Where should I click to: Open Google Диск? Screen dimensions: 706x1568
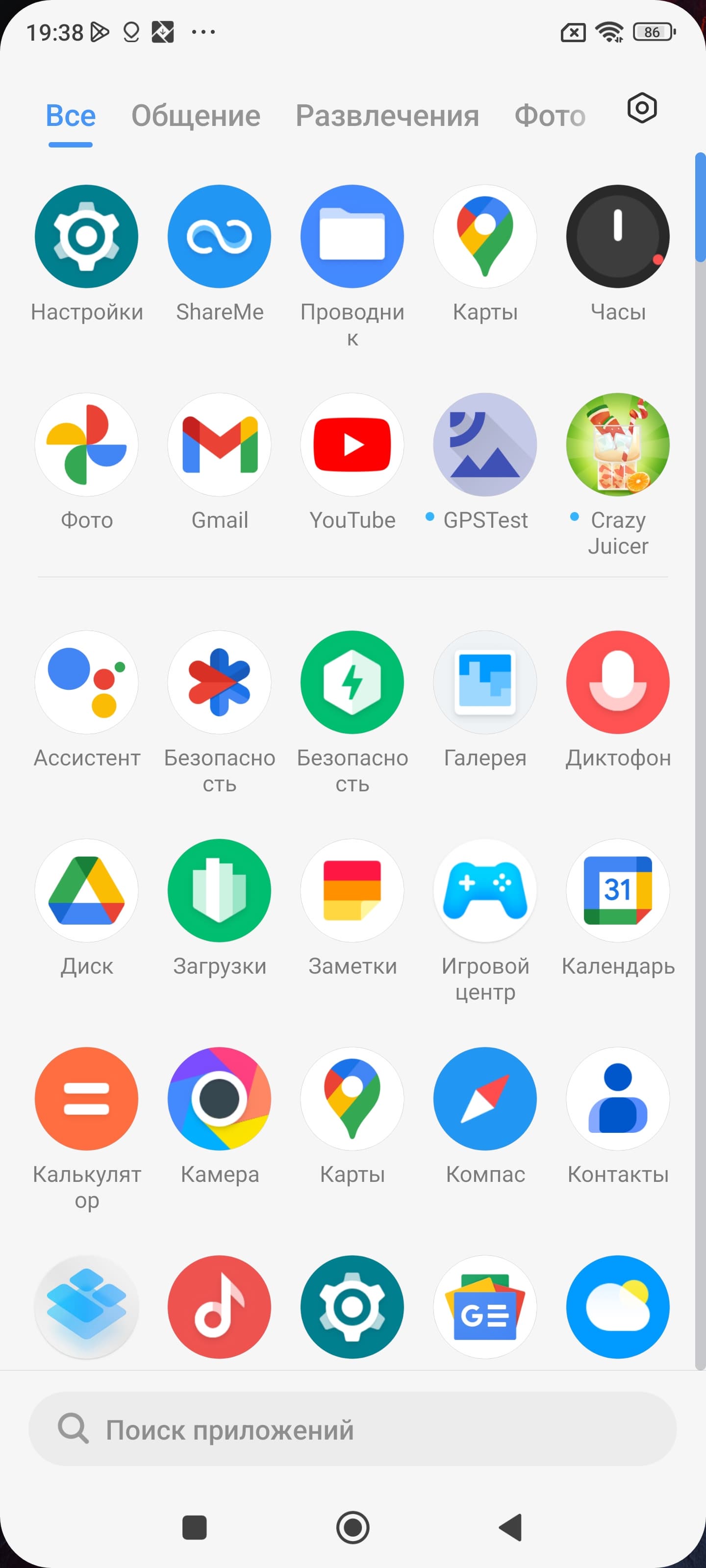click(x=86, y=890)
